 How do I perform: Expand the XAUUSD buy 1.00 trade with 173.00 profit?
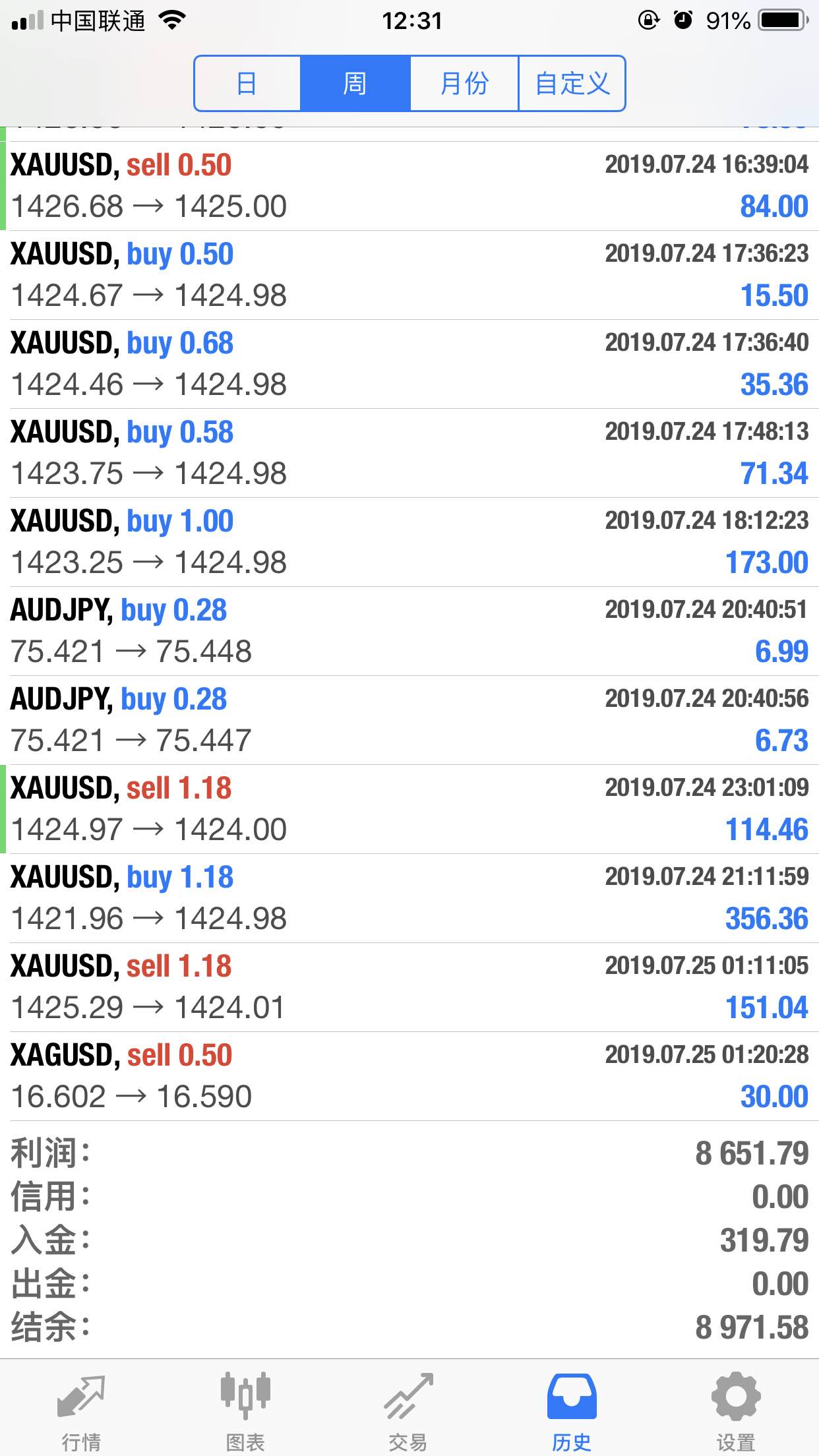(x=409, y=542)
